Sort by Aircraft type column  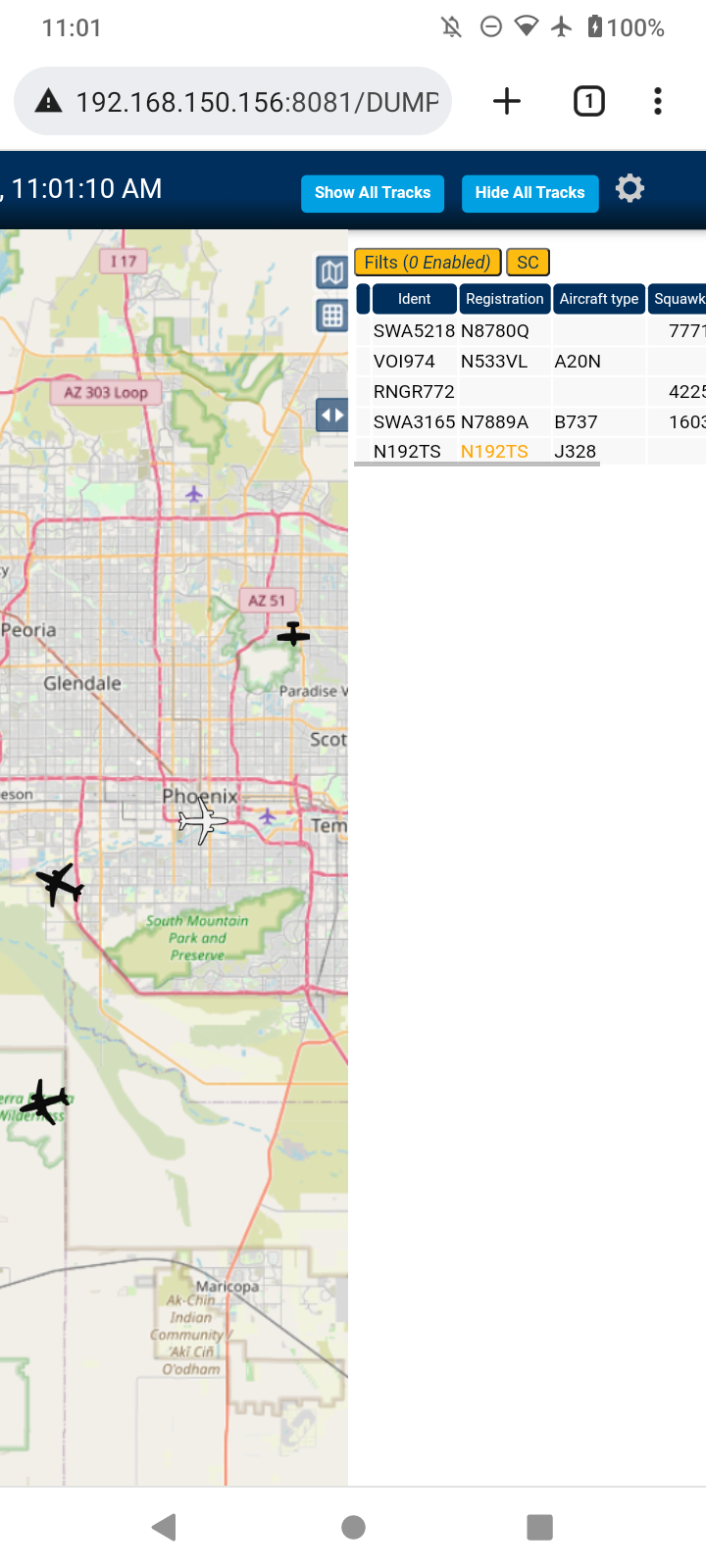tap(598, 299)
